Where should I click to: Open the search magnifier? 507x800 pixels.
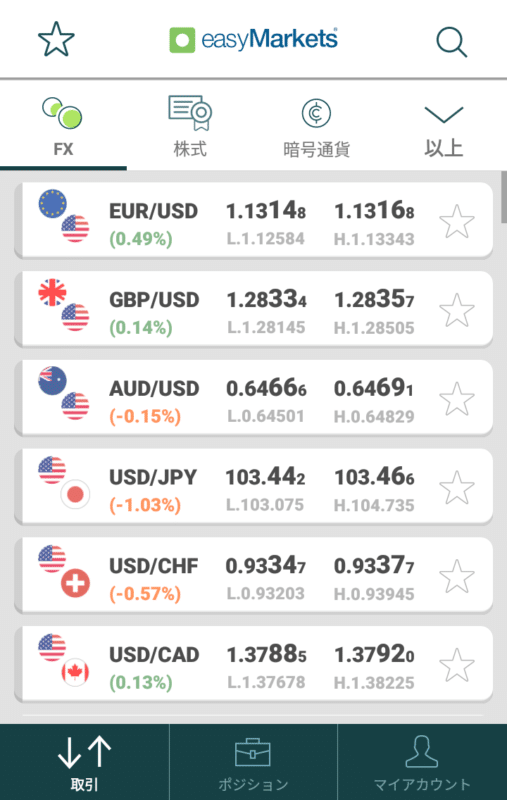(451, 42)
